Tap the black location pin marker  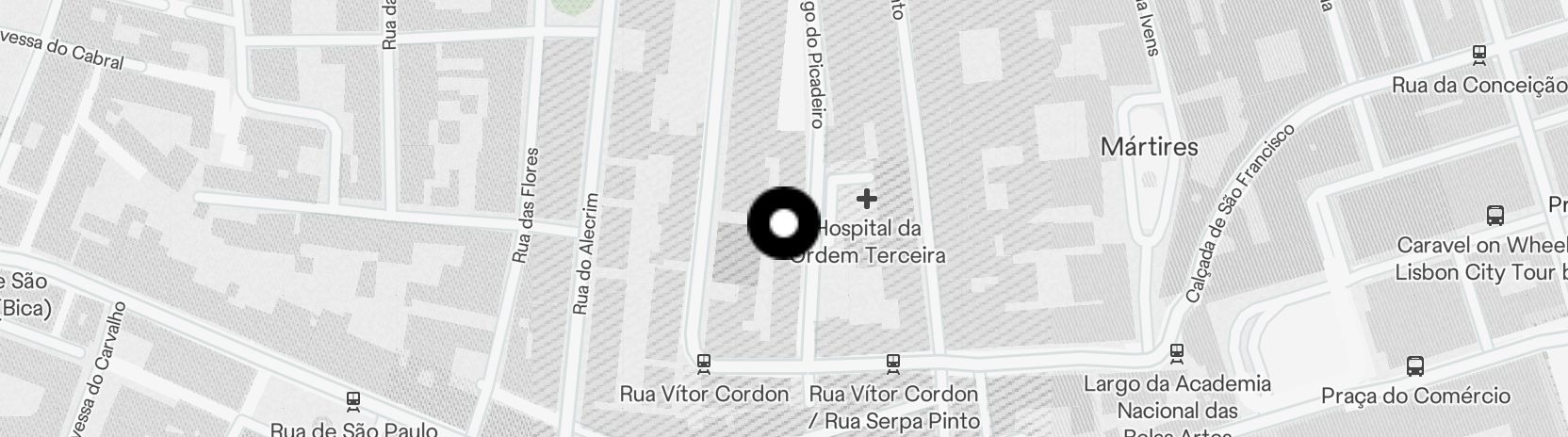point(784,224)
